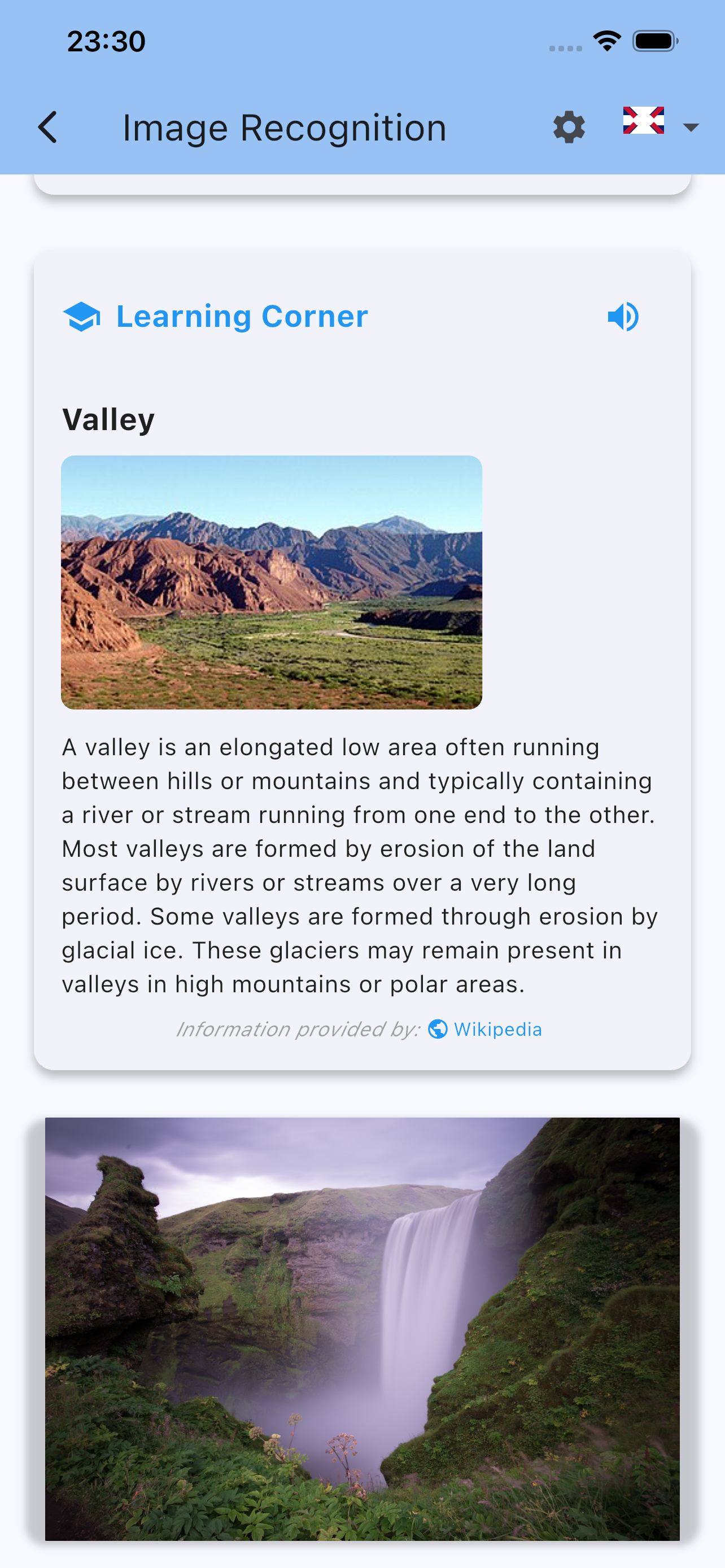Open the language flag dropdown

(660, 124)
